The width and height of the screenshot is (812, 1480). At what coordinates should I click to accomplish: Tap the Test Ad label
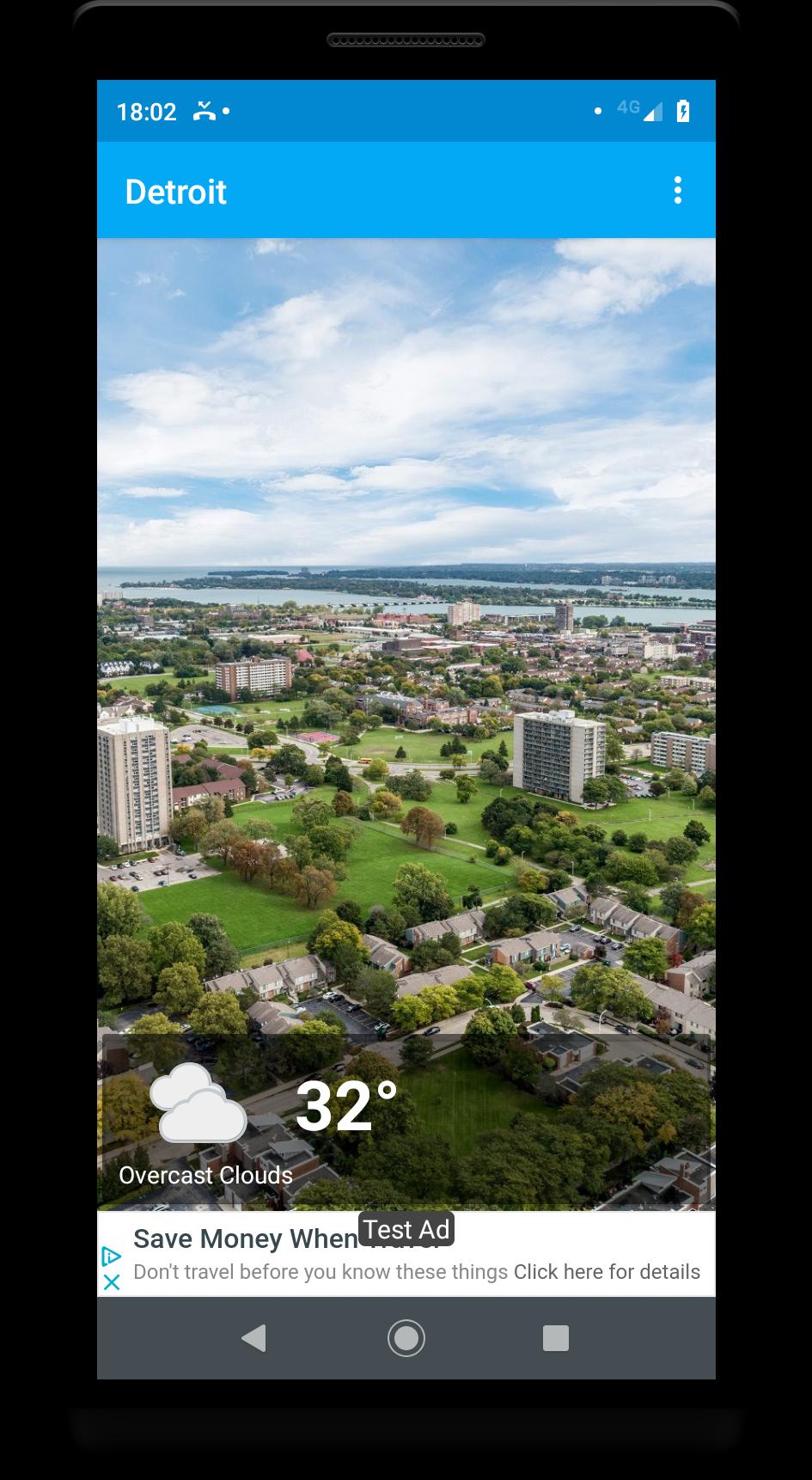pyautogui.click(x=406, y=1229)
